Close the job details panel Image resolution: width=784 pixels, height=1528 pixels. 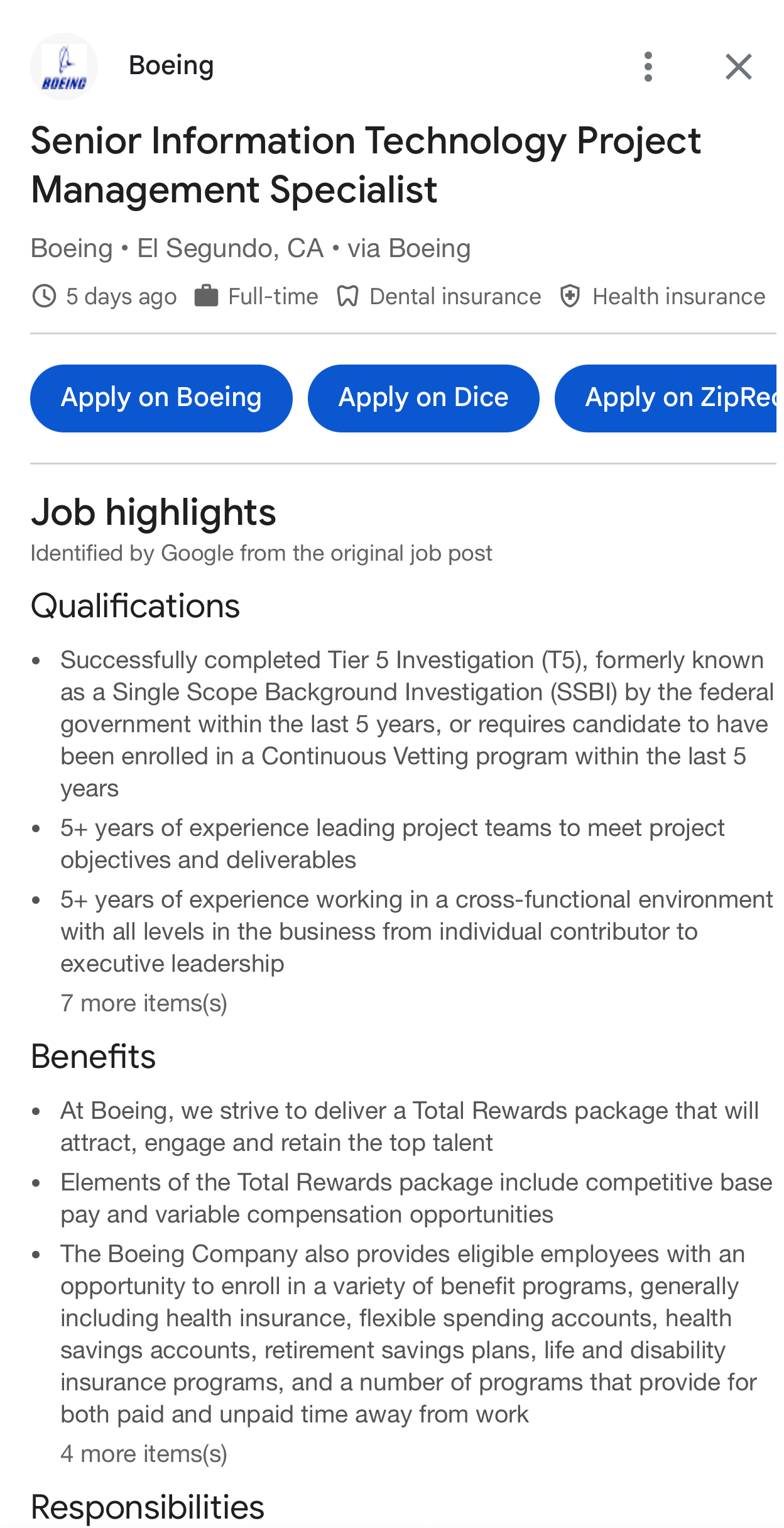coord(739,67)
